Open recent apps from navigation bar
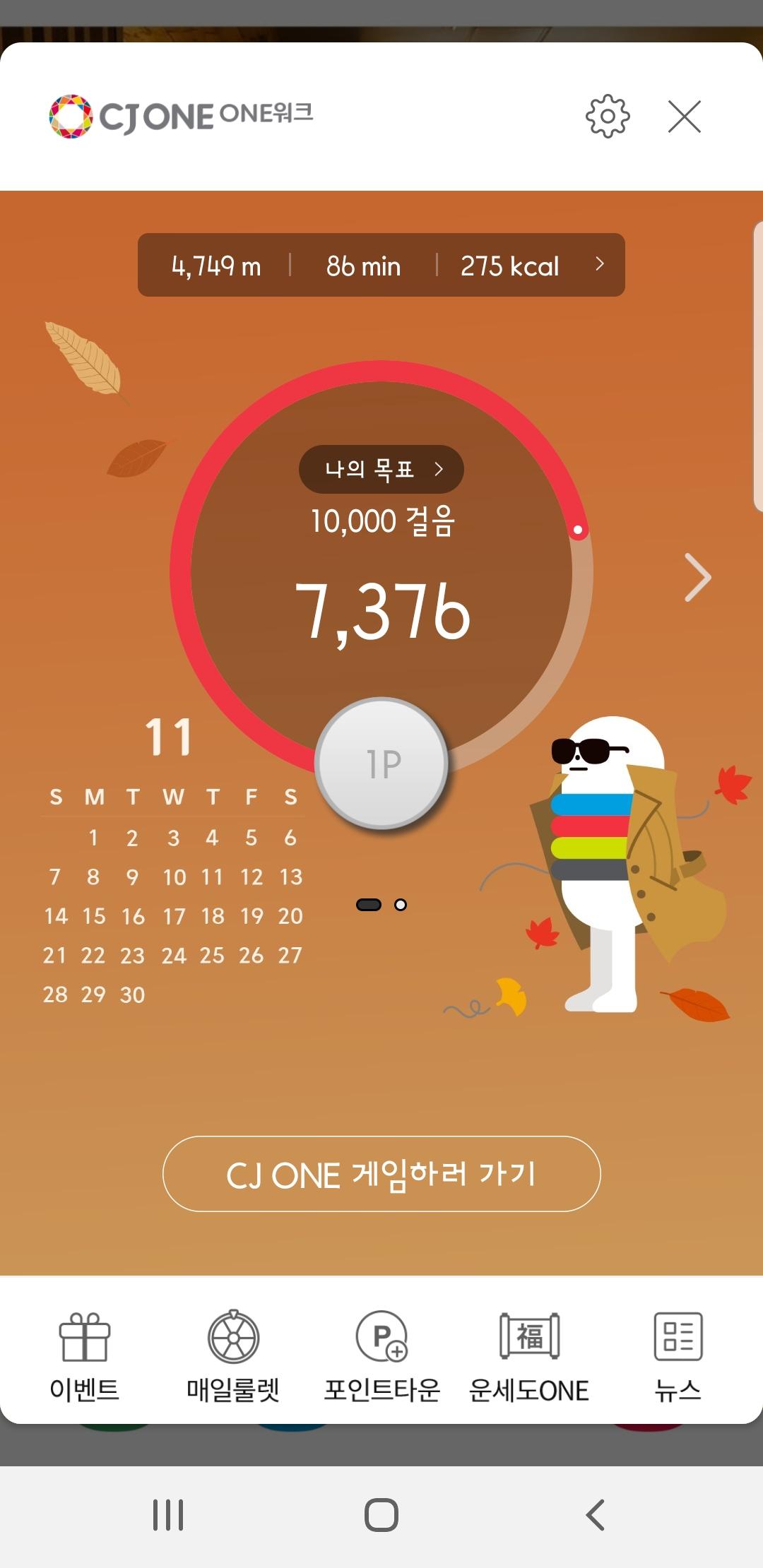The width and height of the screenshot is (763, 1568). click(168, 1514)
